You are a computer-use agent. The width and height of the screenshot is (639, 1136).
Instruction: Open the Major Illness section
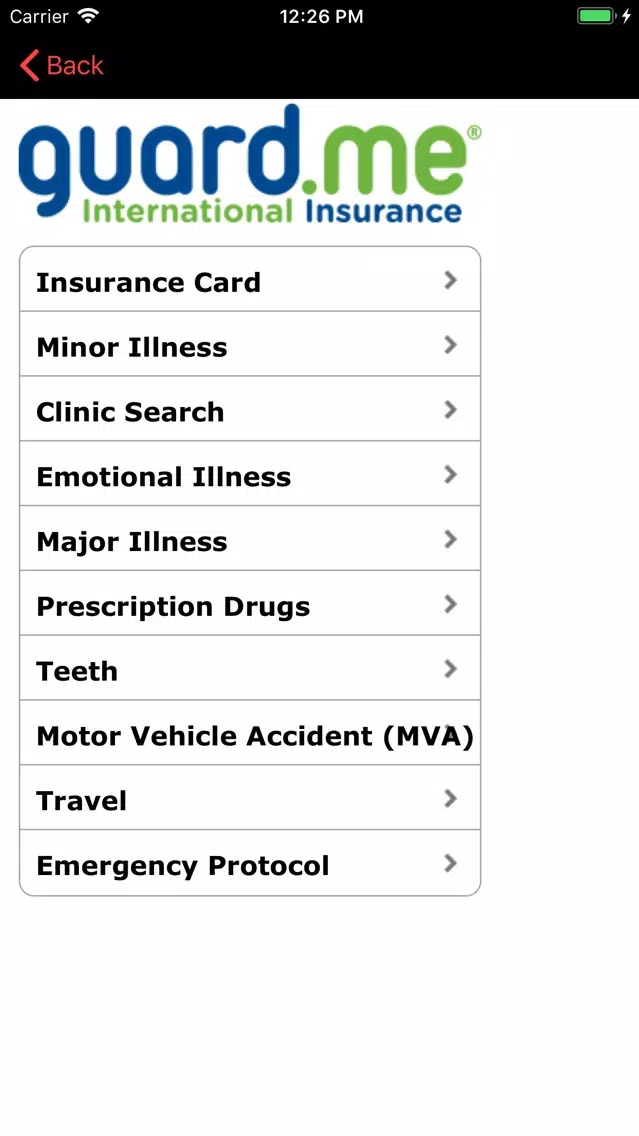[x=249, y=542]
